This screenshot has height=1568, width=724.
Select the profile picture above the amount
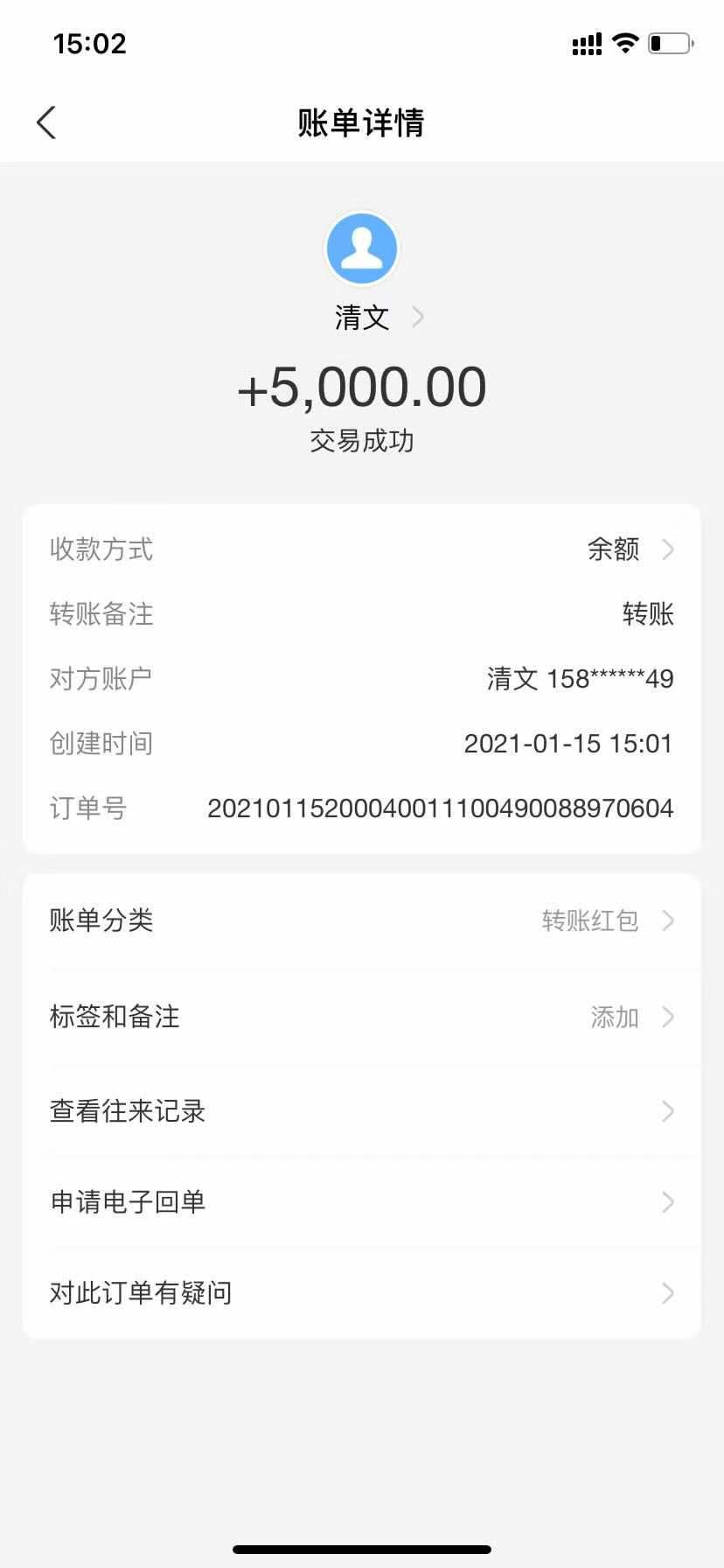click(362, 248)
